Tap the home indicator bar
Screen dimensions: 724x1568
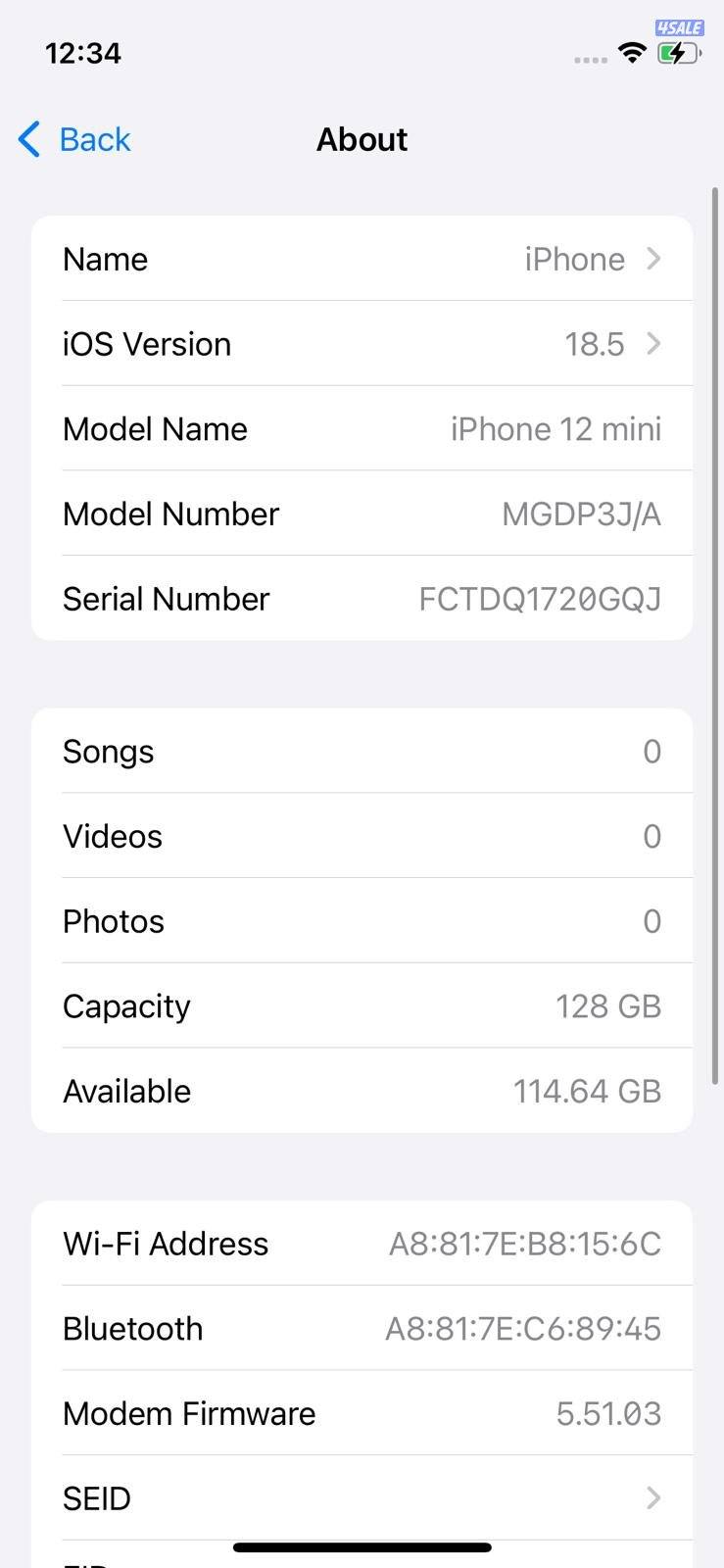362,1546
